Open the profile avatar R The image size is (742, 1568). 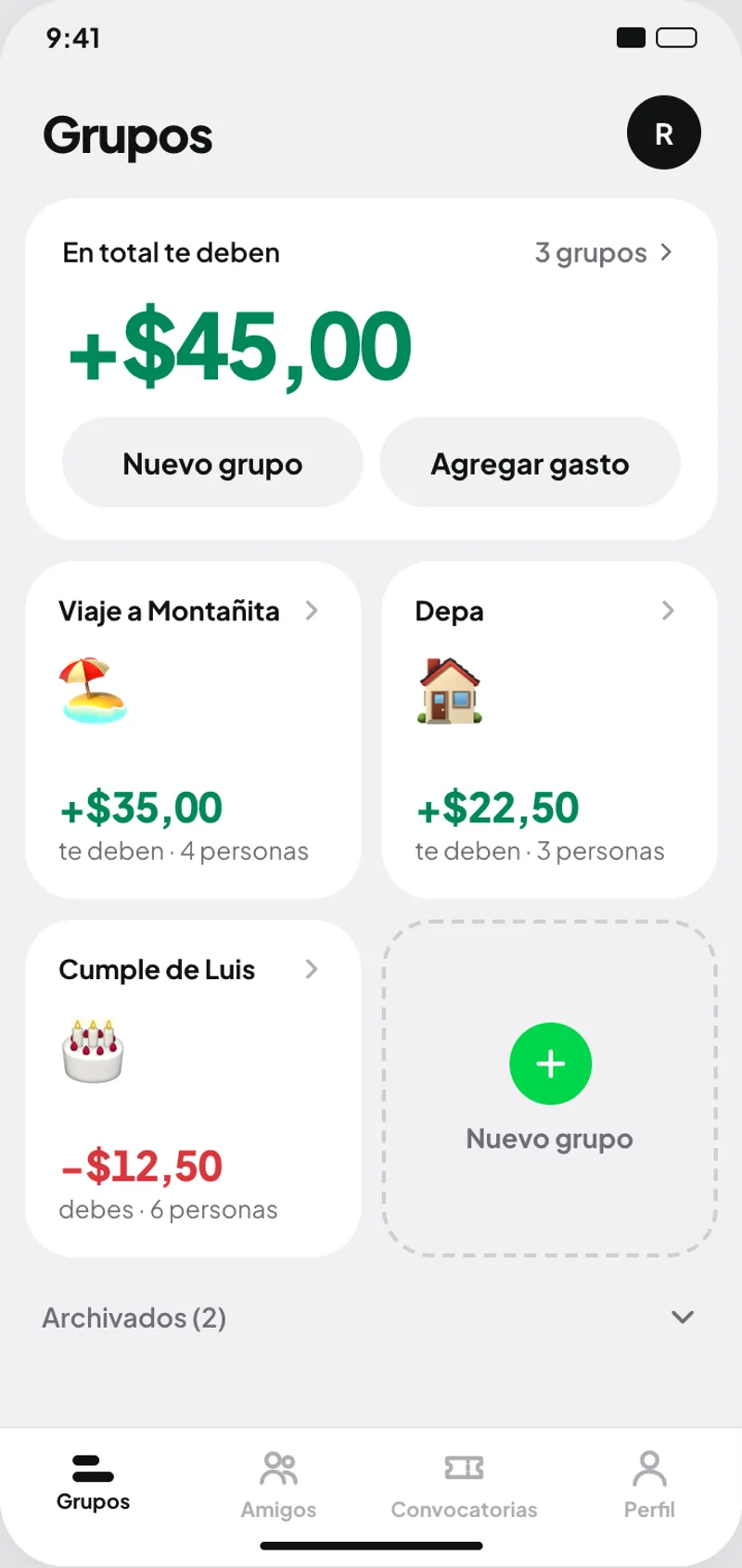(664, 133)
